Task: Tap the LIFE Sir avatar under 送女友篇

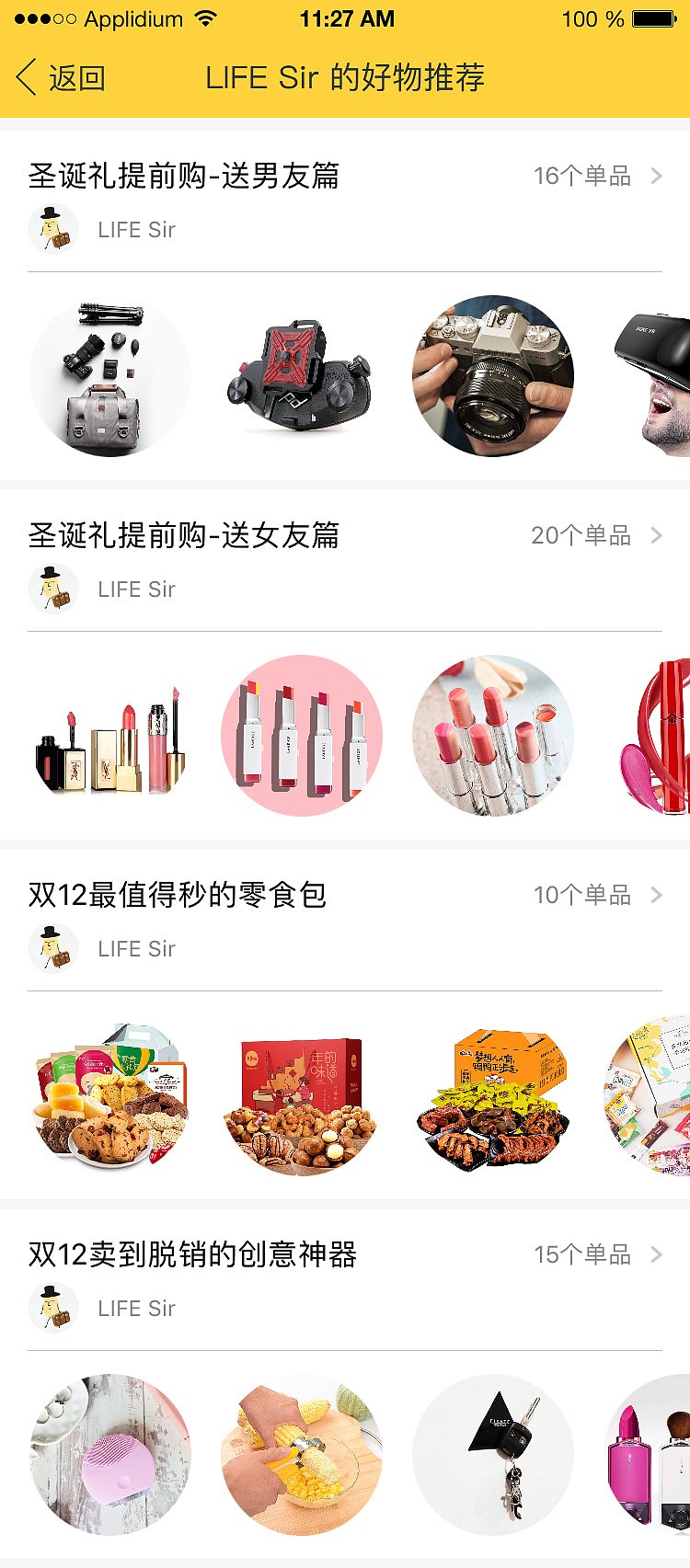Action: 53,588
